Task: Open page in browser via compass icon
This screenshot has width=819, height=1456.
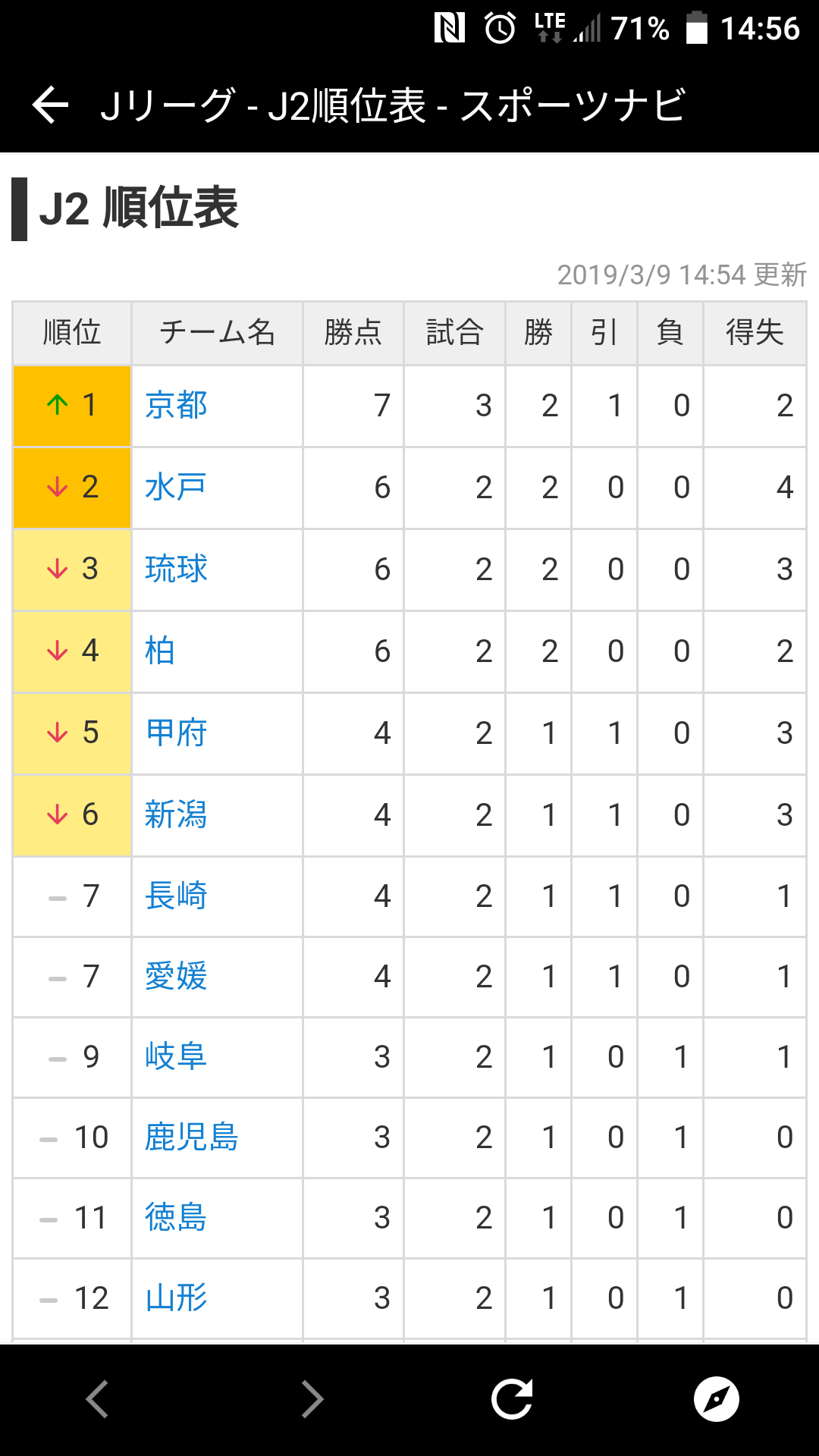Action: 717,1399
